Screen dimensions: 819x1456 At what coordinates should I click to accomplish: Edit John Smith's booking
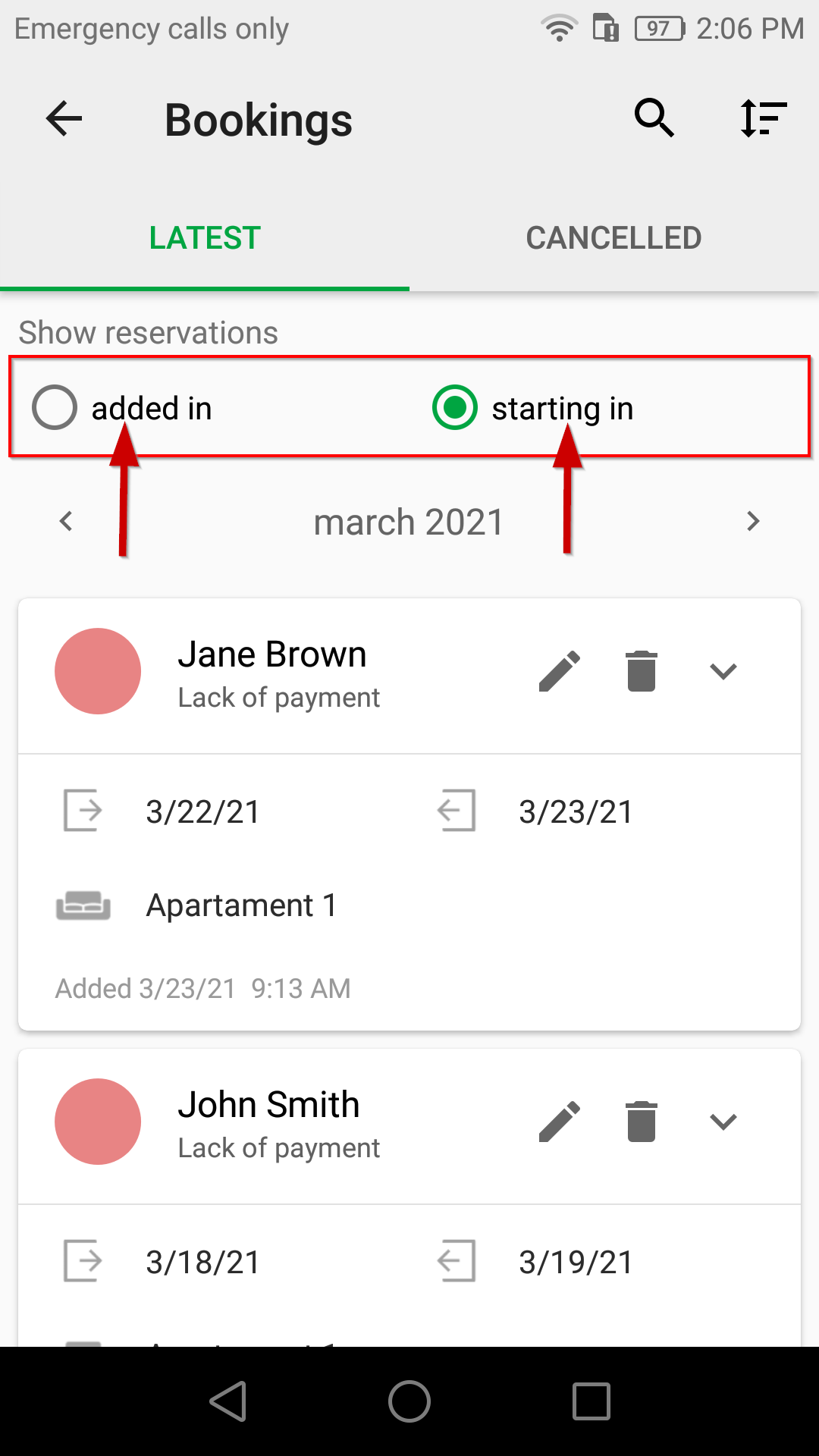[x=560, y=1122]
